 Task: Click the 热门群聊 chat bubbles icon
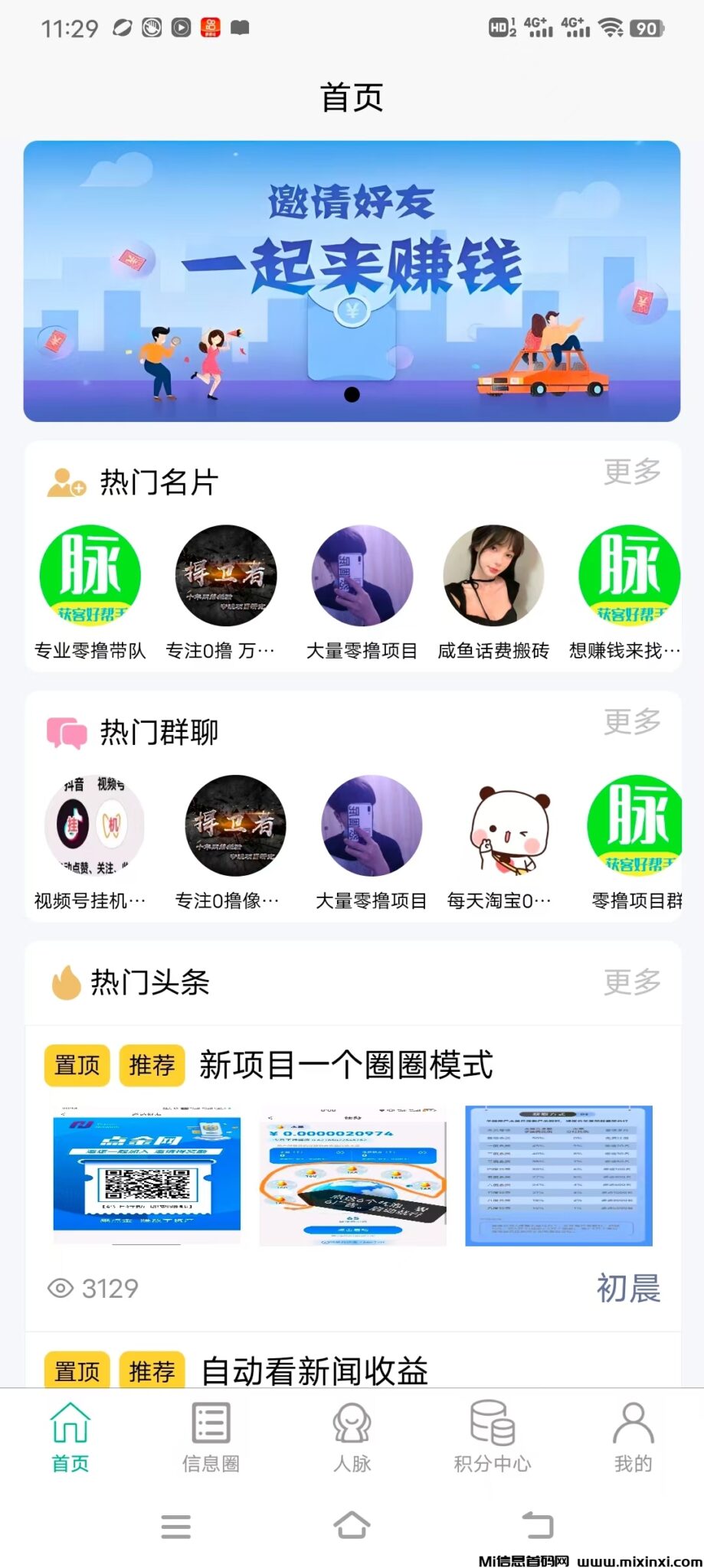(x=65, y=731)
